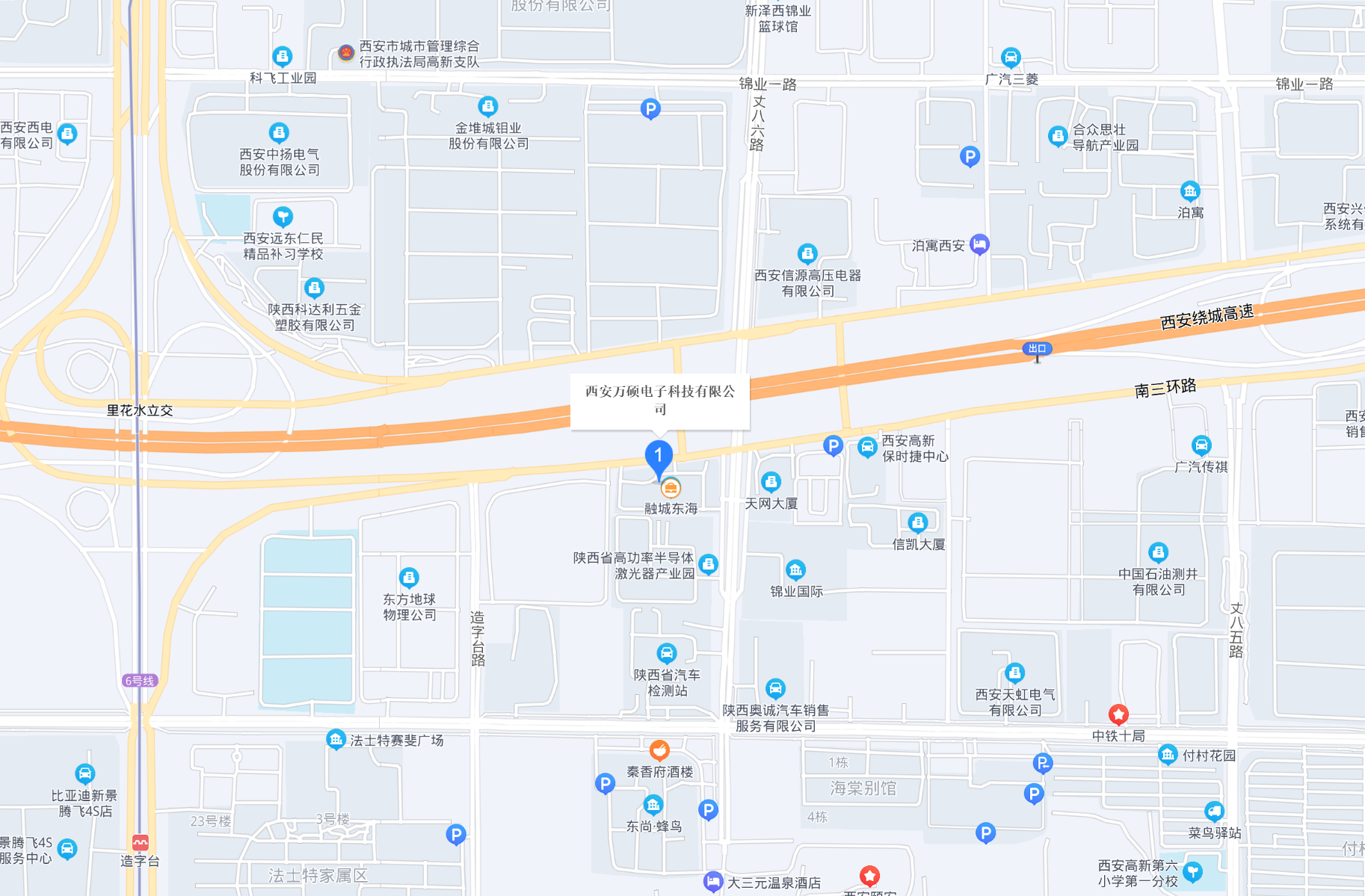The height and width of the screenshot is (896, 1365).
Task: Tap the 广汽三菱 car dealer marker
Action: pyautogui.click(x=1011, y=58)
